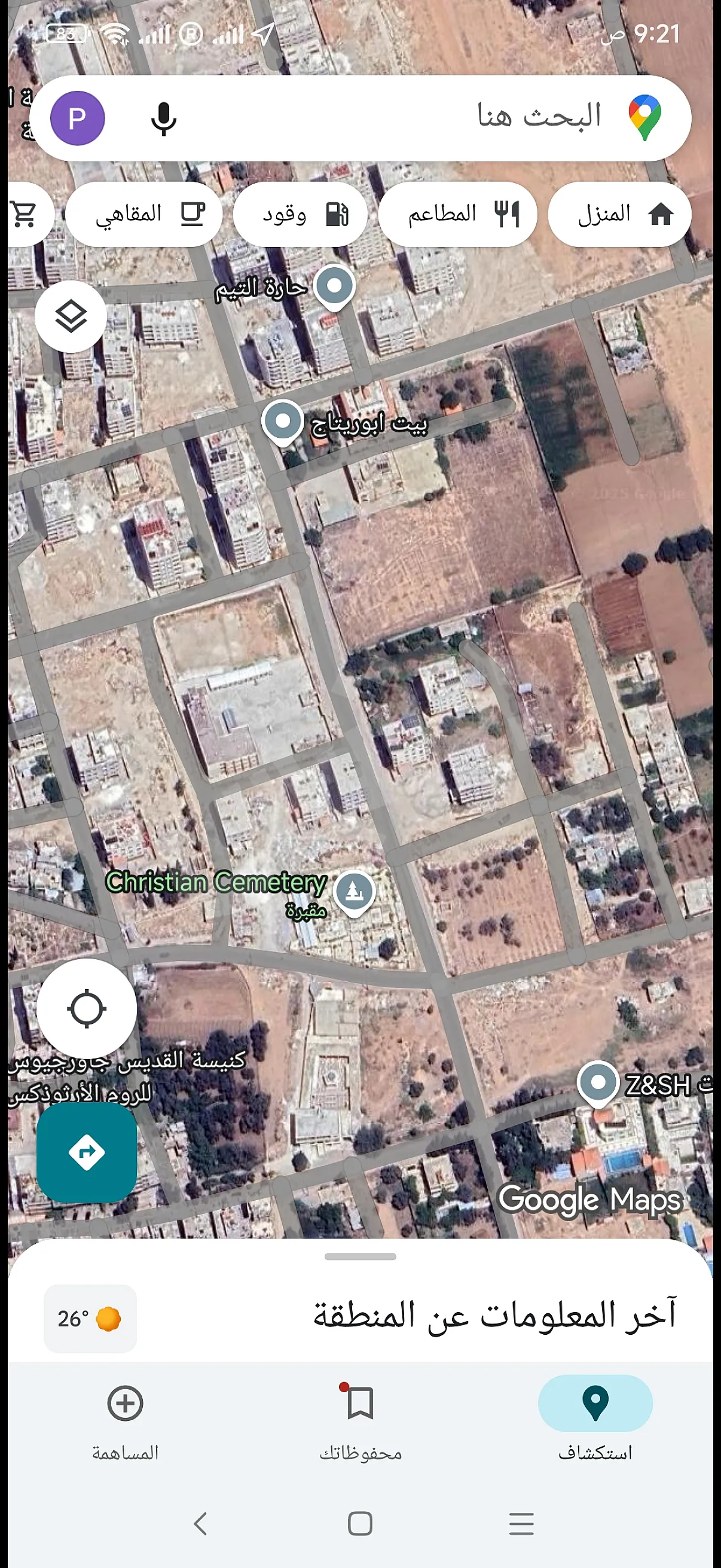Select the Christian Cemetery map pin
721x1568 pixels.
(x=354, y=892)
